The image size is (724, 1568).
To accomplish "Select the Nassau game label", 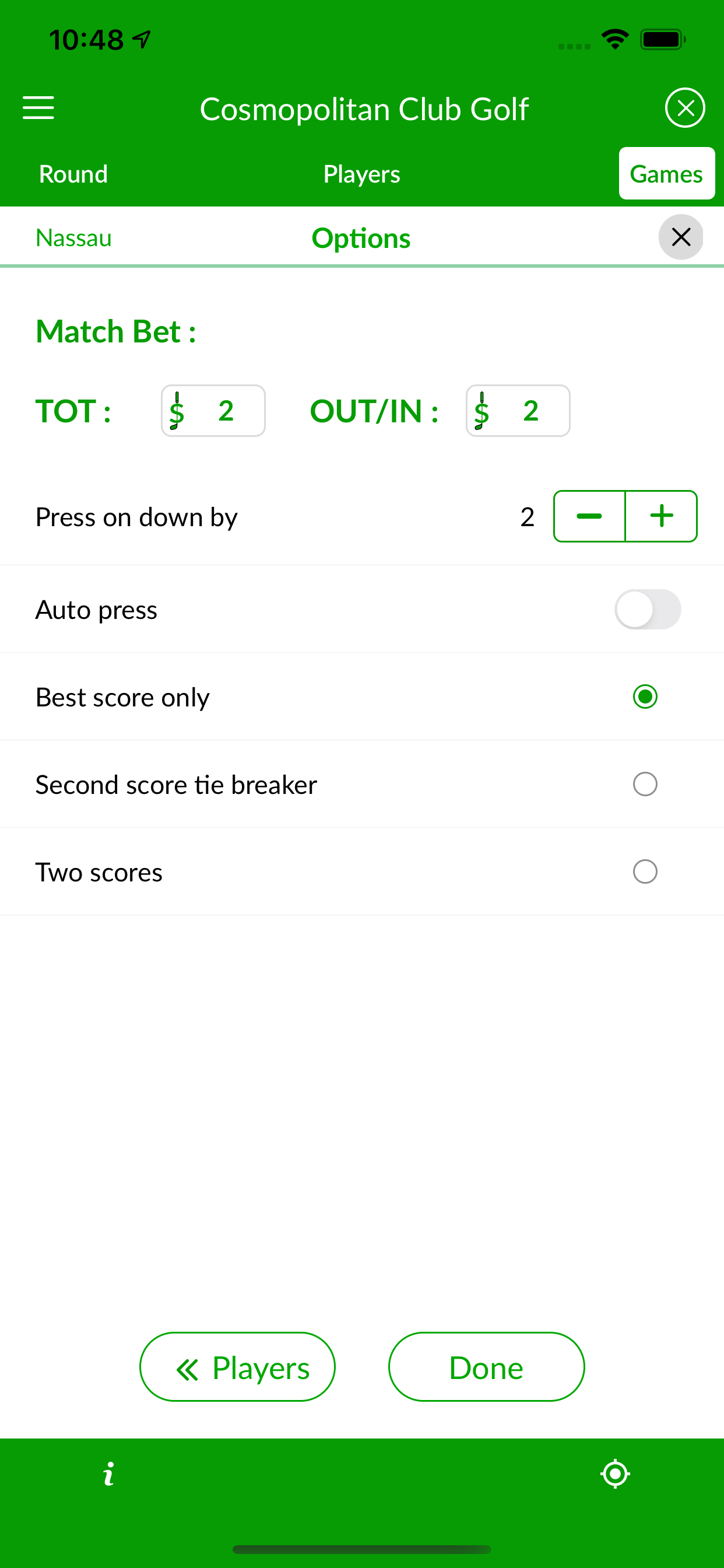I will (73, 238).
